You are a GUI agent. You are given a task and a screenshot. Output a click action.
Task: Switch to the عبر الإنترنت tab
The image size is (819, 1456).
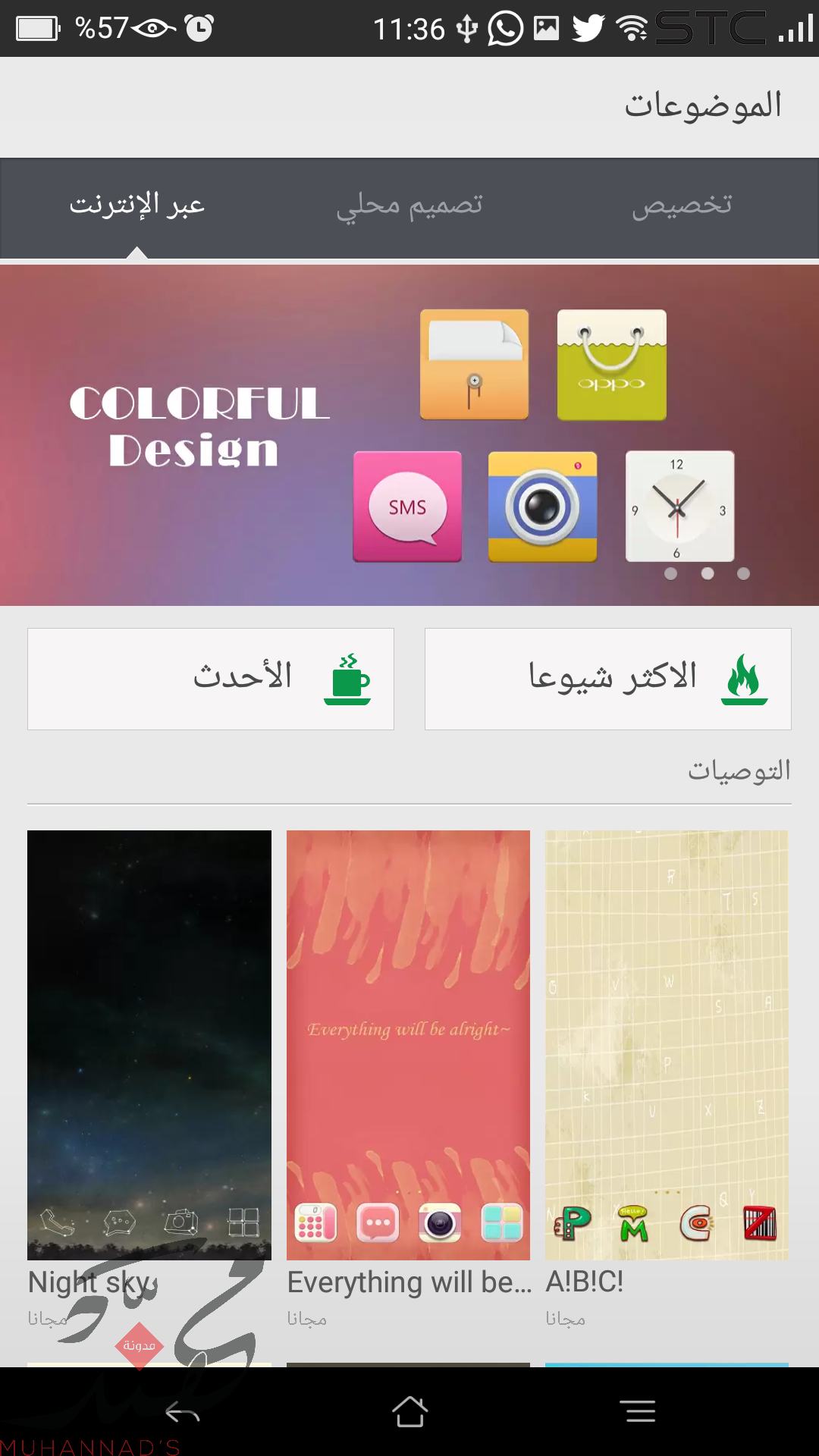[136, 206]
